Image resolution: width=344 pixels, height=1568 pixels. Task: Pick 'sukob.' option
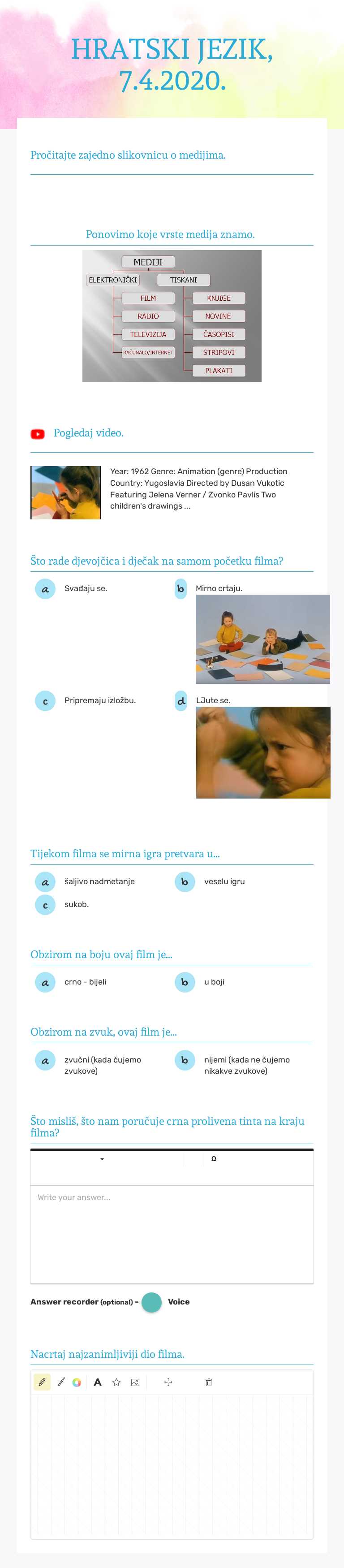point(45,904)
